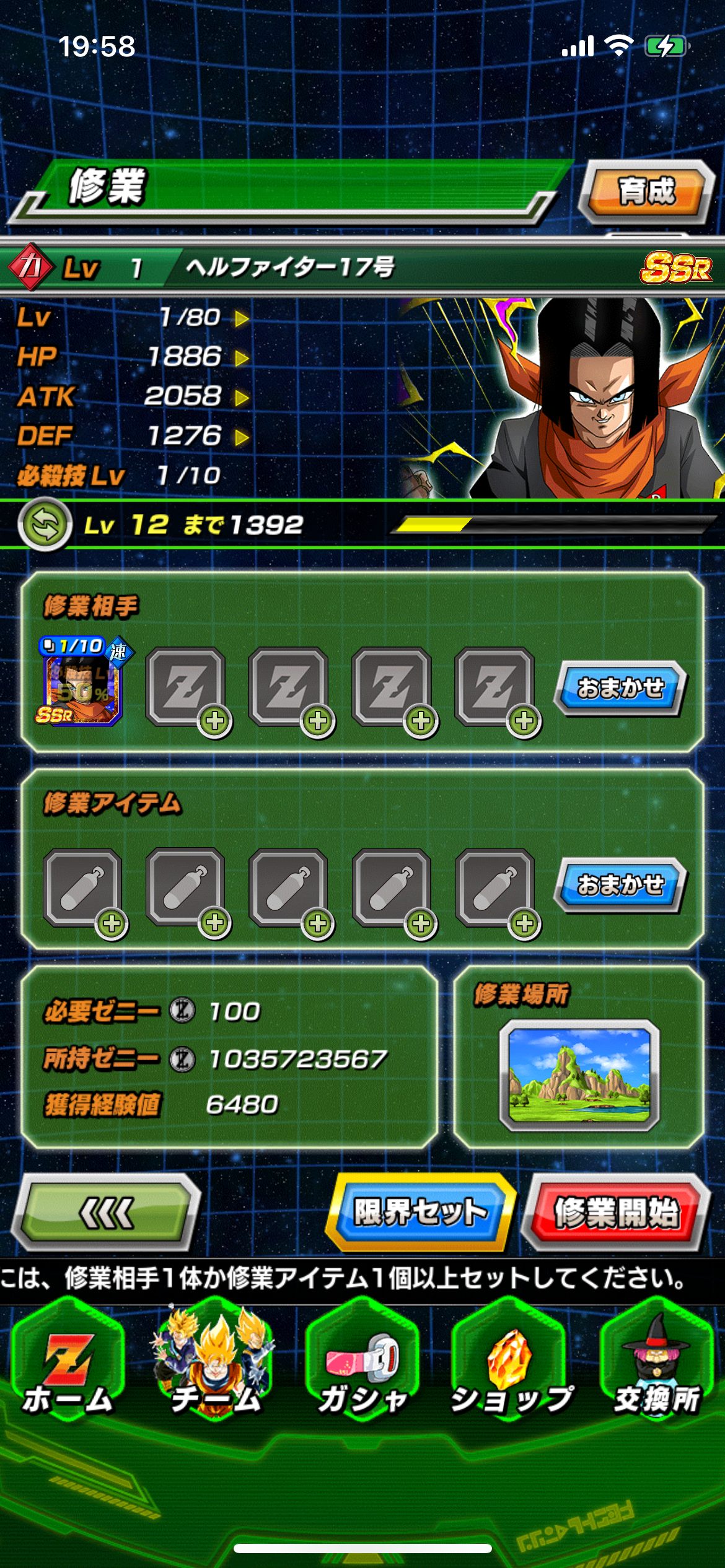725x1568 pixels.
Task: Go back with the green arrow button
Action: 107,1212
